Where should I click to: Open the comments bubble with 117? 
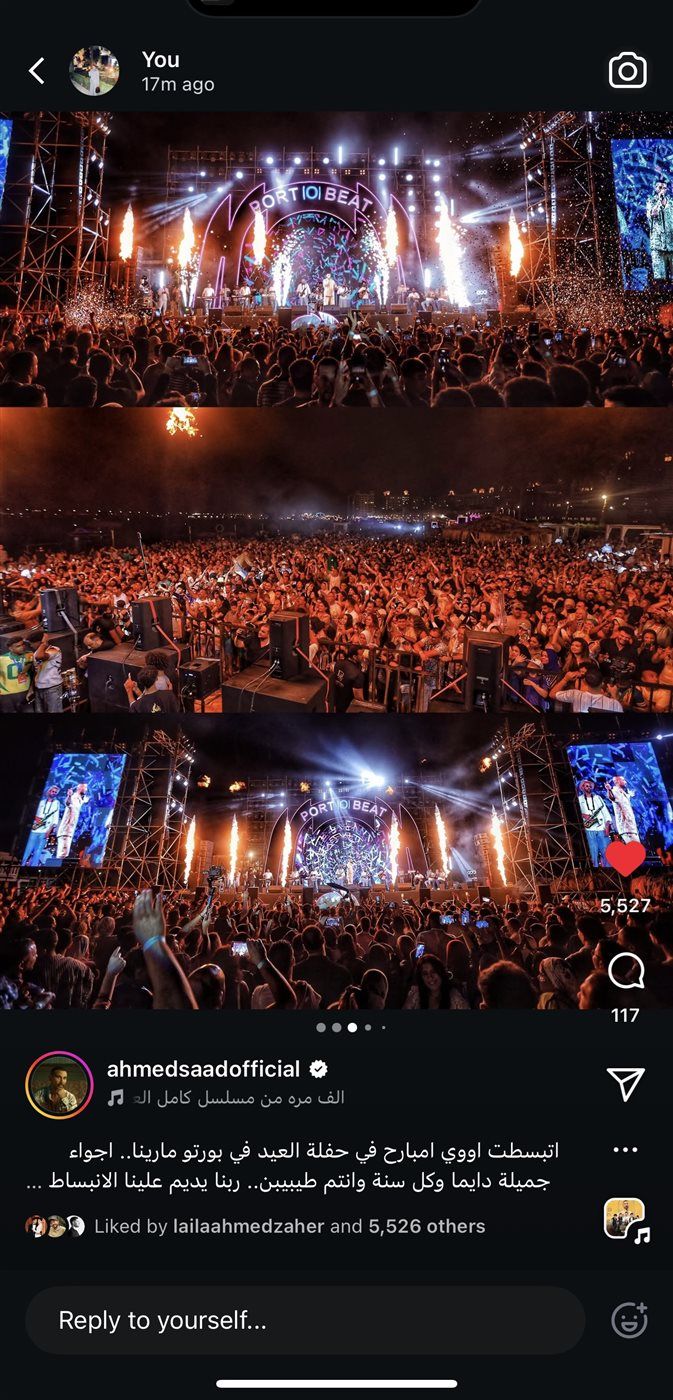(x=625, y=969)
